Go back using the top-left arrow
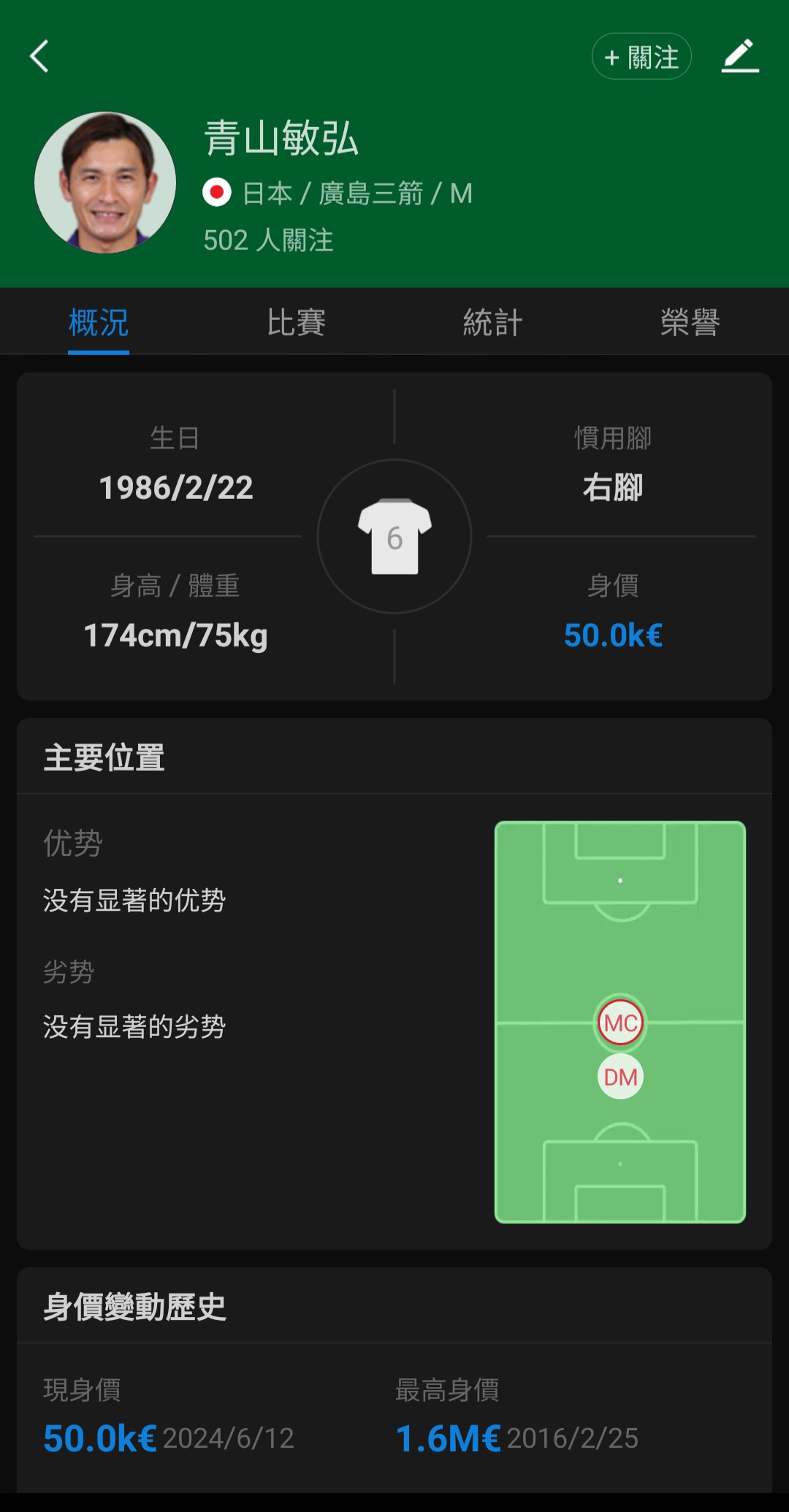Image resolution: width=789 pixels, height=1512 pixels. click(39, 56)
